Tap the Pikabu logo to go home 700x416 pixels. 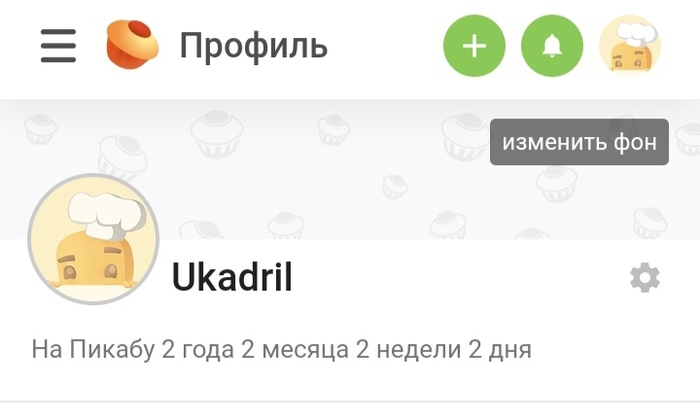[x=132, y=45]
